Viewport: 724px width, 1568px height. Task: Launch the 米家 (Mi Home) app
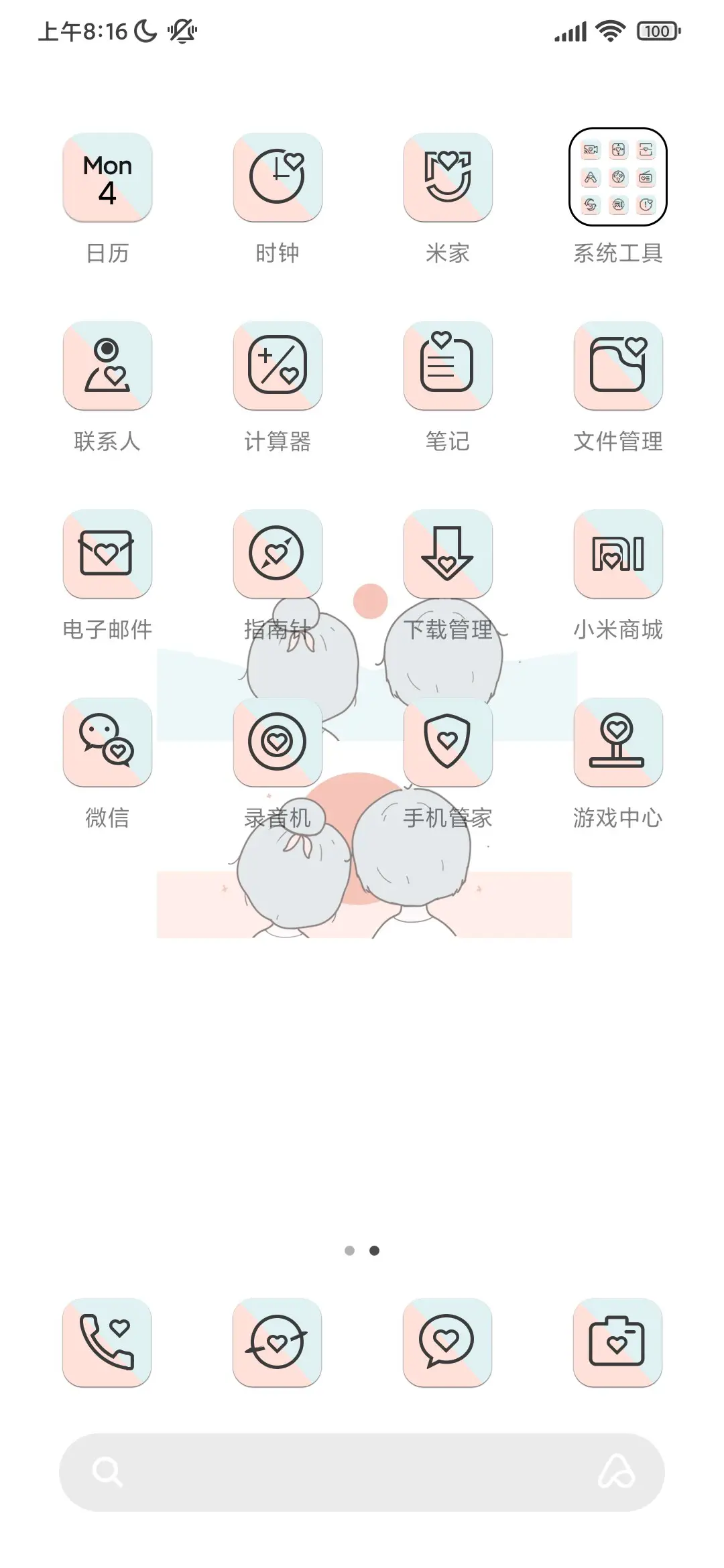(x=447, y=178)
